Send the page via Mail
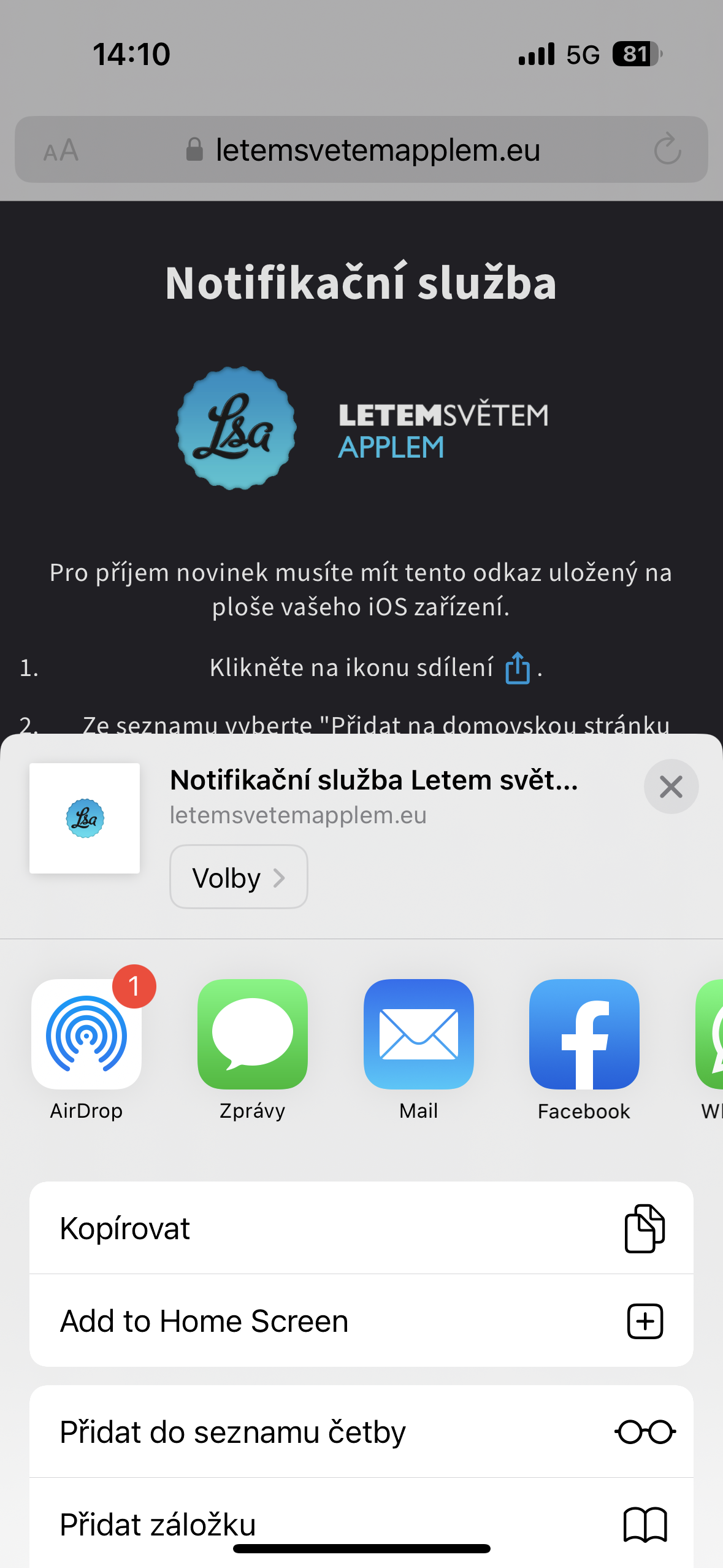This screenshot has width=723, height=1568. 418,1034
